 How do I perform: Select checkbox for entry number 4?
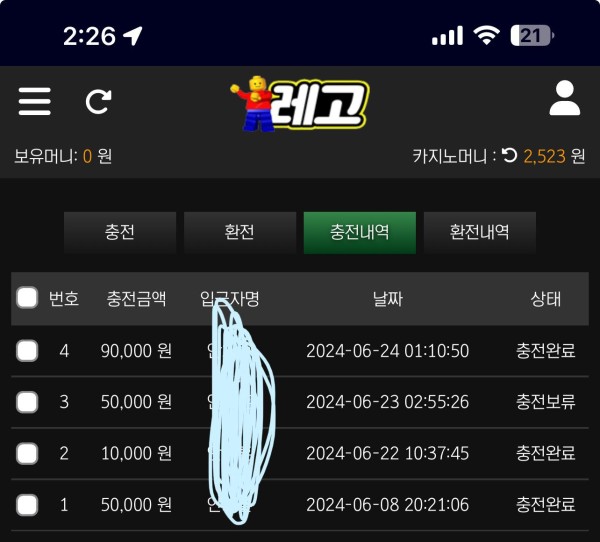pyautogui.click(x=27, y=351)
